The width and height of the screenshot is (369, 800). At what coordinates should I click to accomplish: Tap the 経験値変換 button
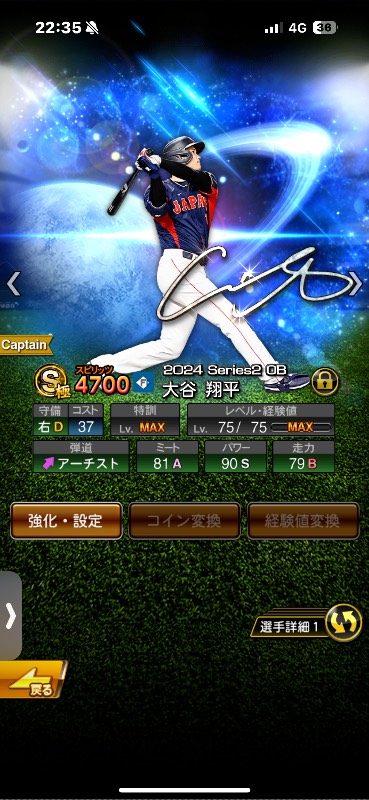click(303, 521)
